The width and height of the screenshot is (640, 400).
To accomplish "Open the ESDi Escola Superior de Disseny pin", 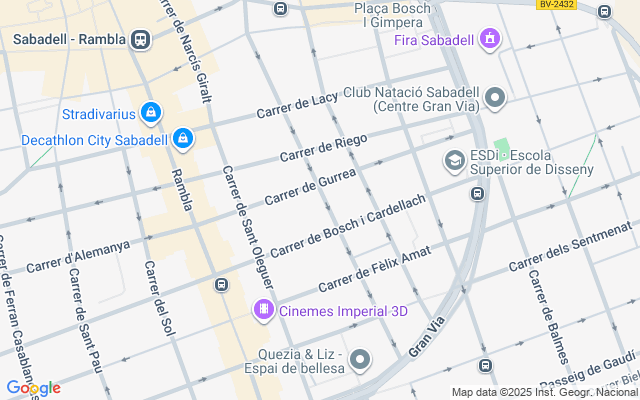I will pos(454,161).
